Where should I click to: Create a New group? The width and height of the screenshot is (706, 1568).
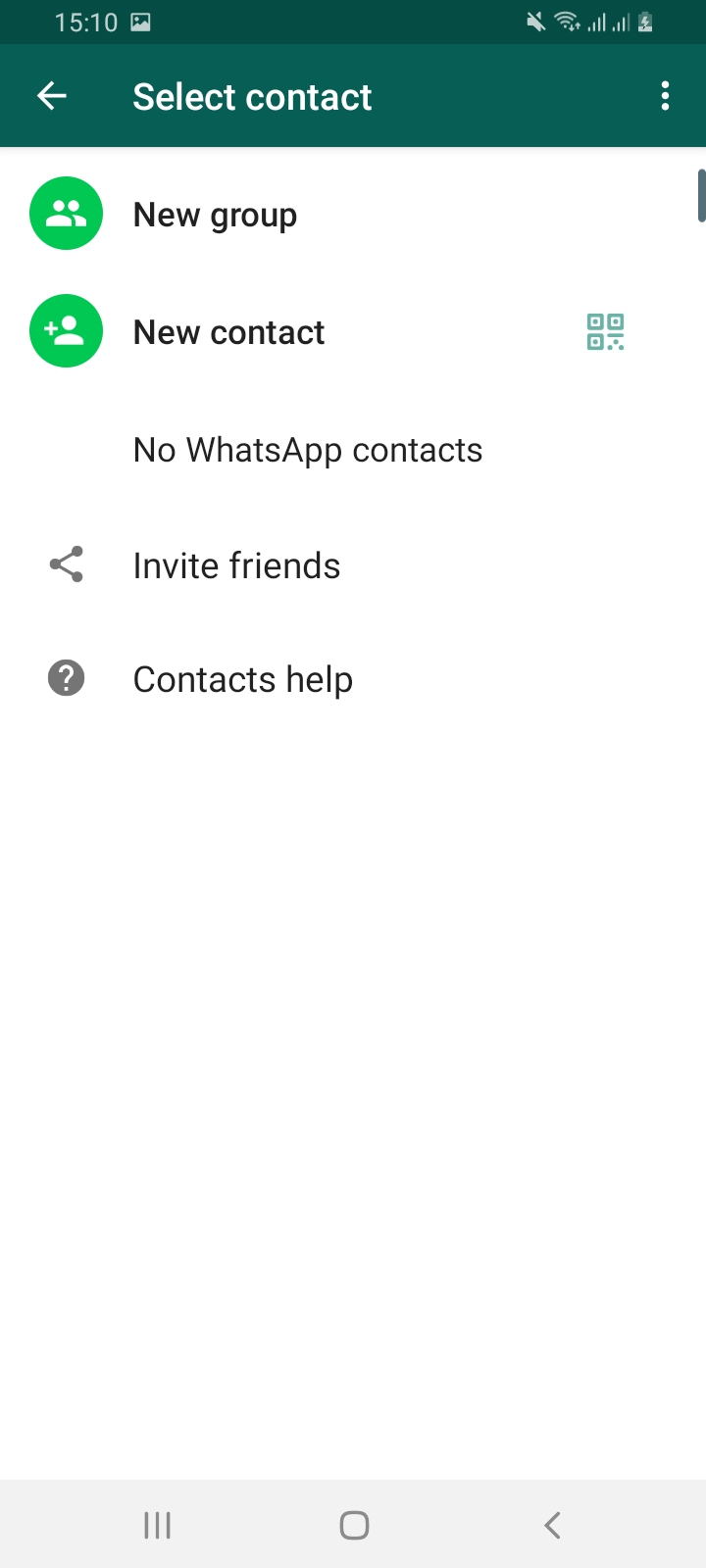353,214
